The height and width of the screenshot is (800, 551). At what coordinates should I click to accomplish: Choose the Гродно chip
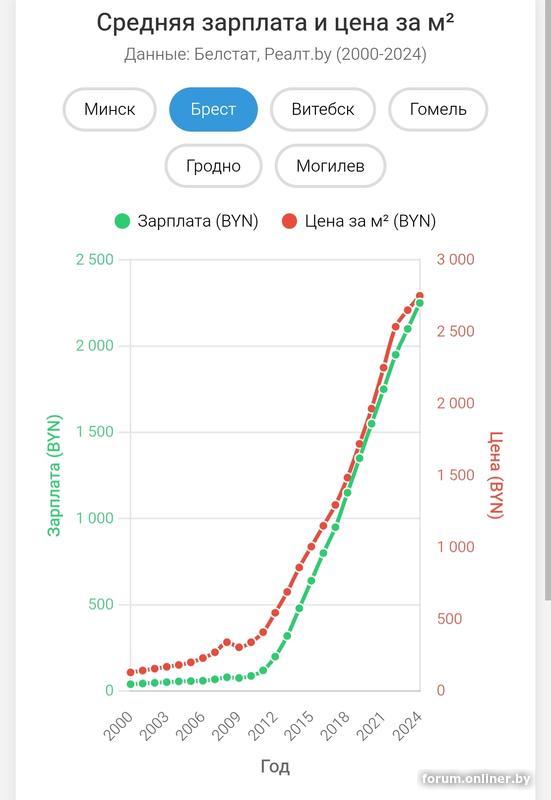tap(213, 166)
